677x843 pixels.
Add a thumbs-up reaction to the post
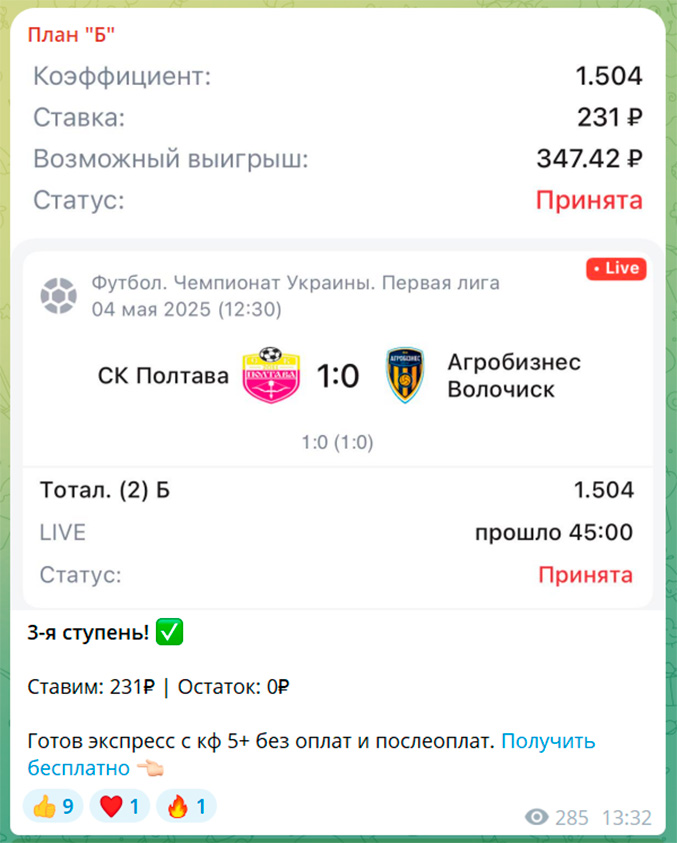coord(53,806)
